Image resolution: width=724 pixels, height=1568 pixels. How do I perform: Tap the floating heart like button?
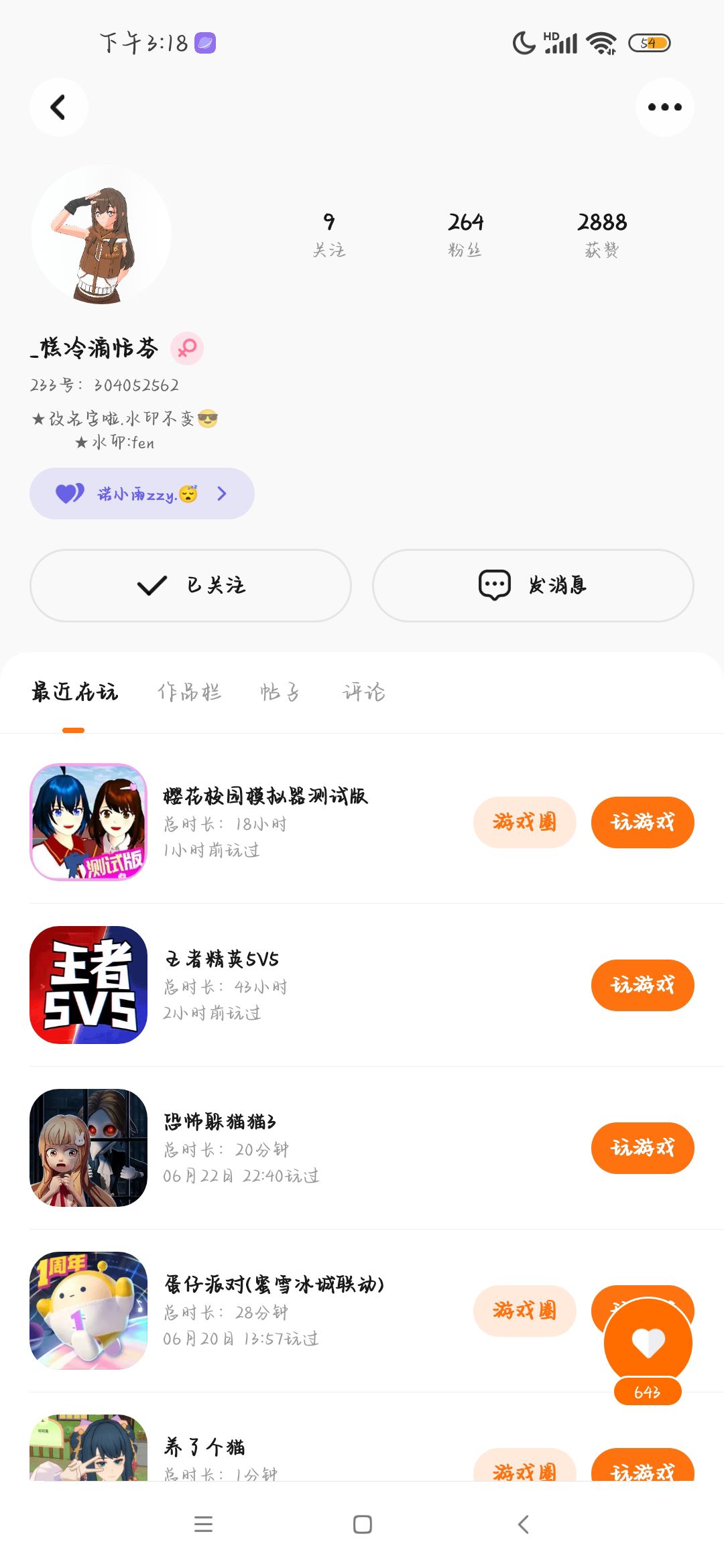[x=648, y=1343]
